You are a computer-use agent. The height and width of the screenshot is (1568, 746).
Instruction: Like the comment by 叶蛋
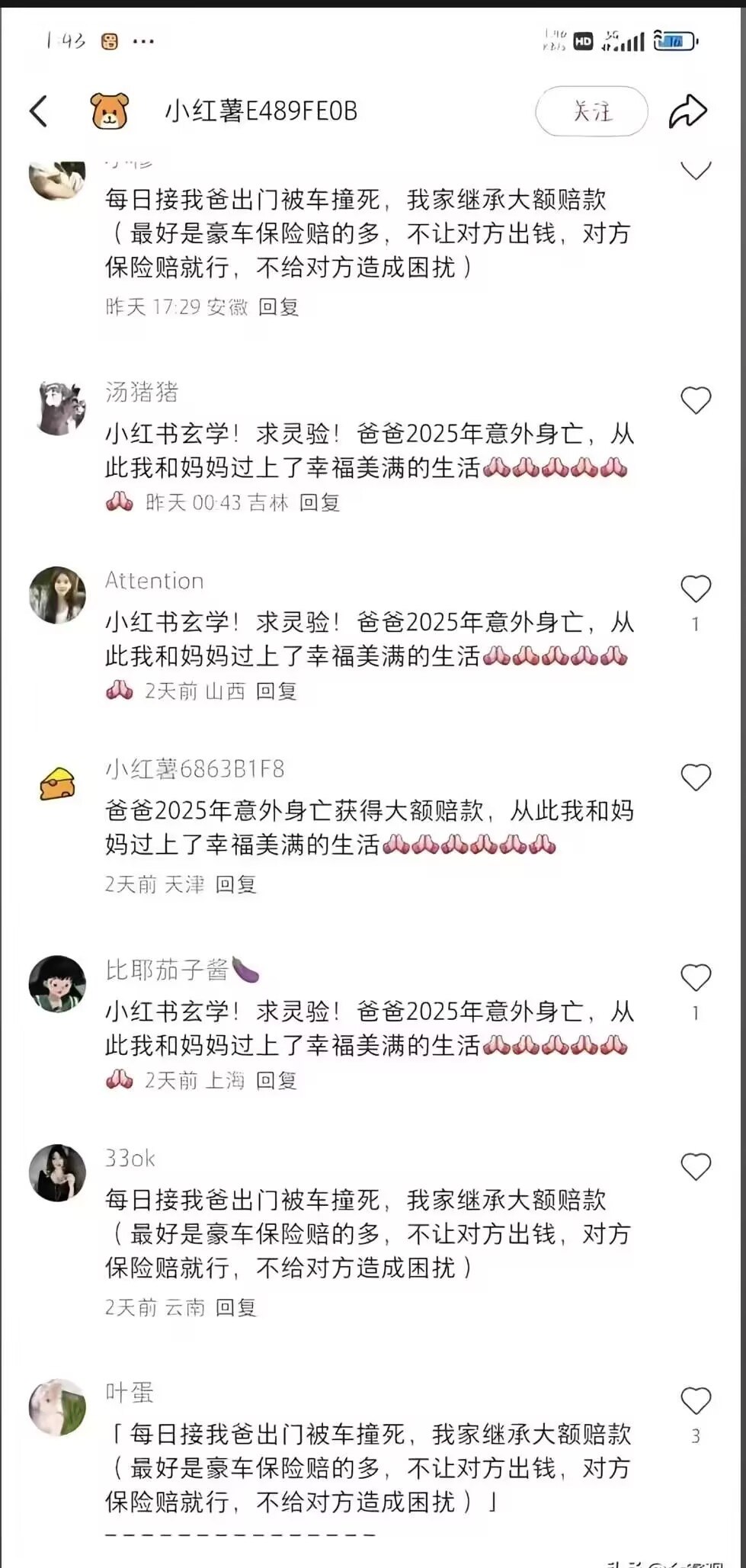[695, 1400]
